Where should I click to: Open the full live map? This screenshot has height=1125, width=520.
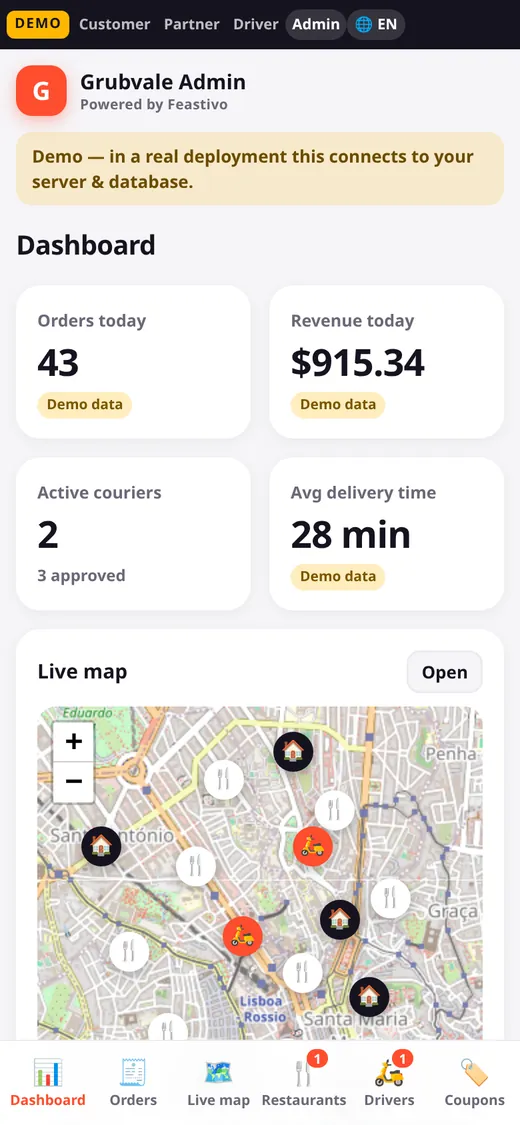pyautogui.click(x=445, y=672)
